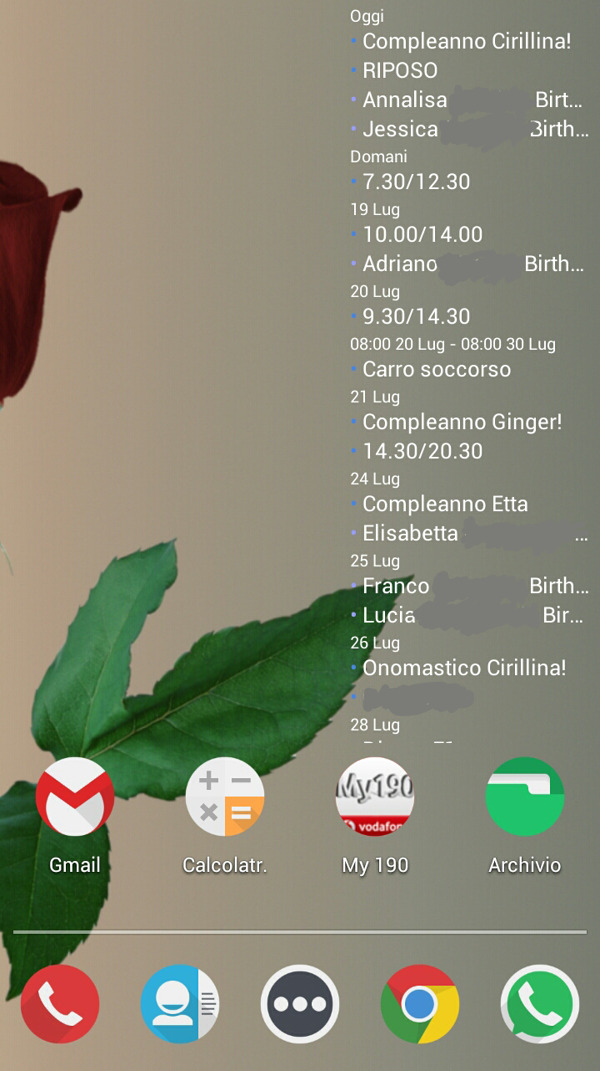Open the Onomastico Cirillina! event
The width and height of the screenshot is (600, 1071).
464,668
